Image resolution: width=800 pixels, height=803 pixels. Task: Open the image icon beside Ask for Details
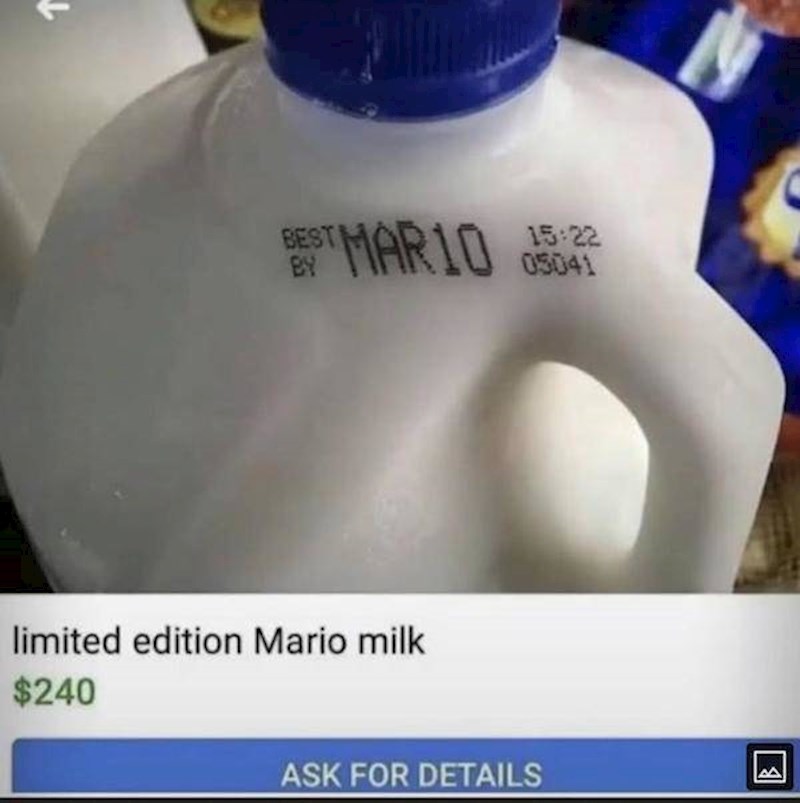[769, 767]
